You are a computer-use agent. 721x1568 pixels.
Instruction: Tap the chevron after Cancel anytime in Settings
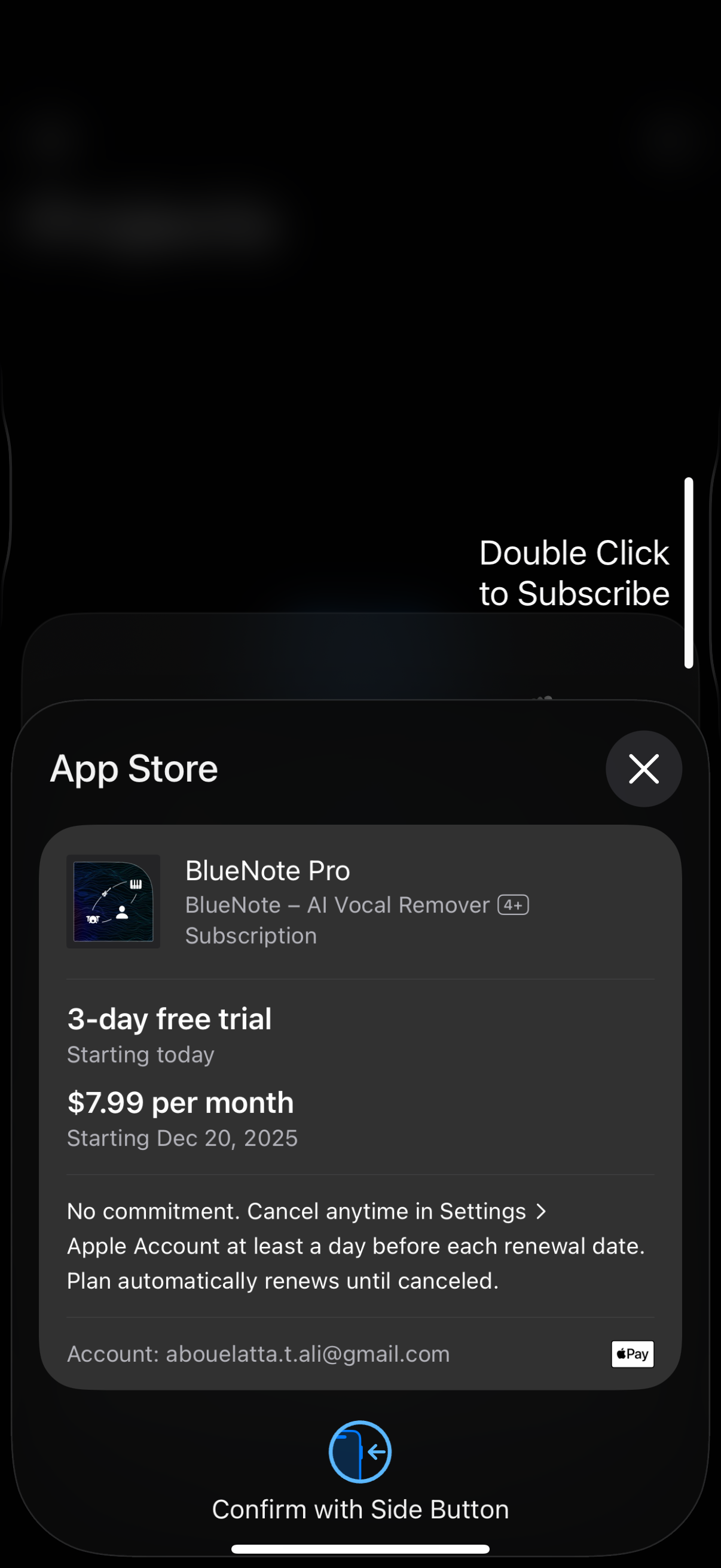tap(540, 1212)
